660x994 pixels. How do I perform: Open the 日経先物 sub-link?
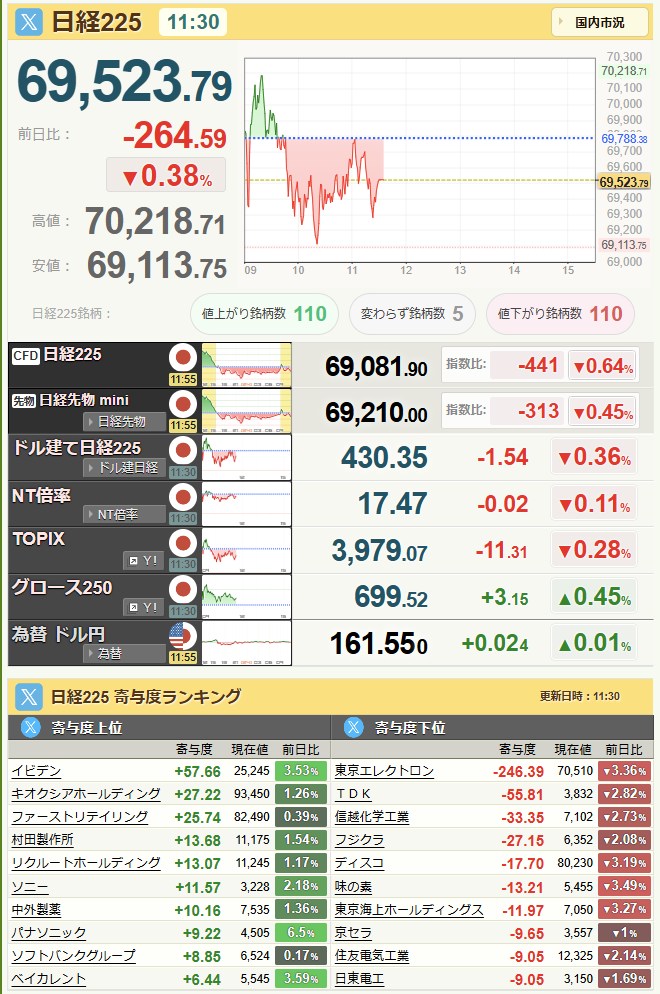(124, 422)
